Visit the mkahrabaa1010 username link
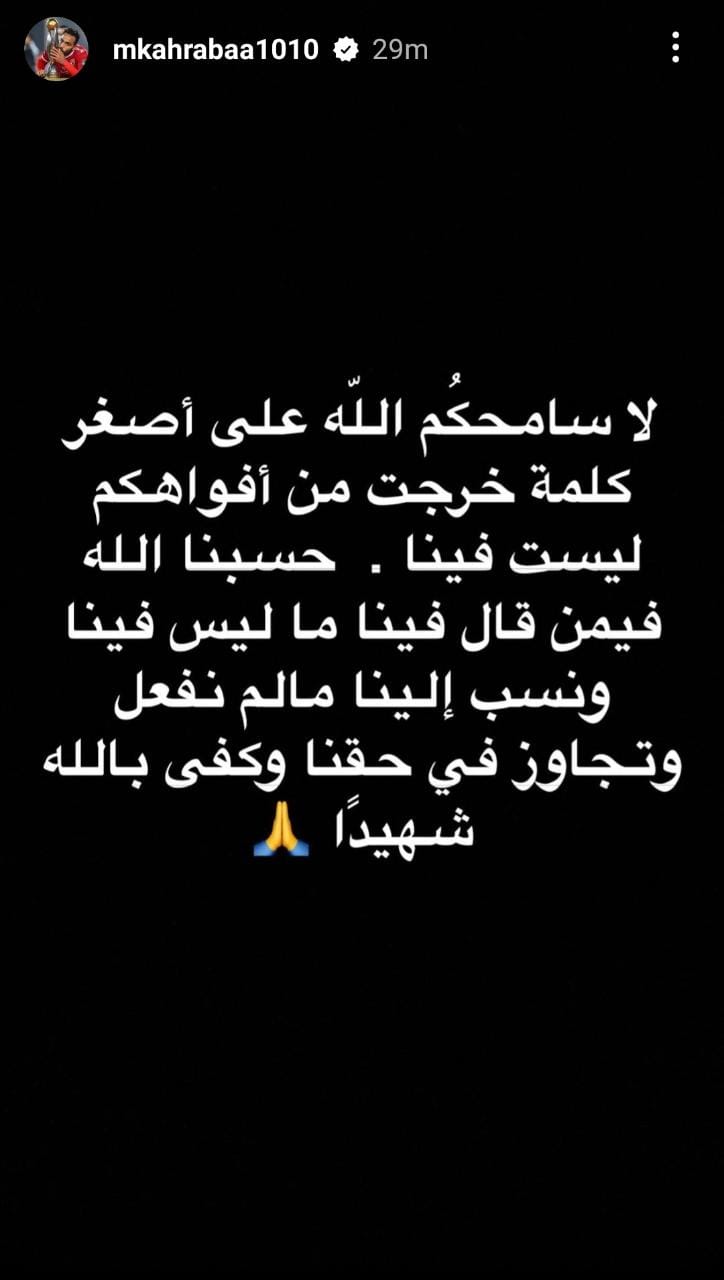The width and height of the screenshot is (724, 1280). [216, 49]
